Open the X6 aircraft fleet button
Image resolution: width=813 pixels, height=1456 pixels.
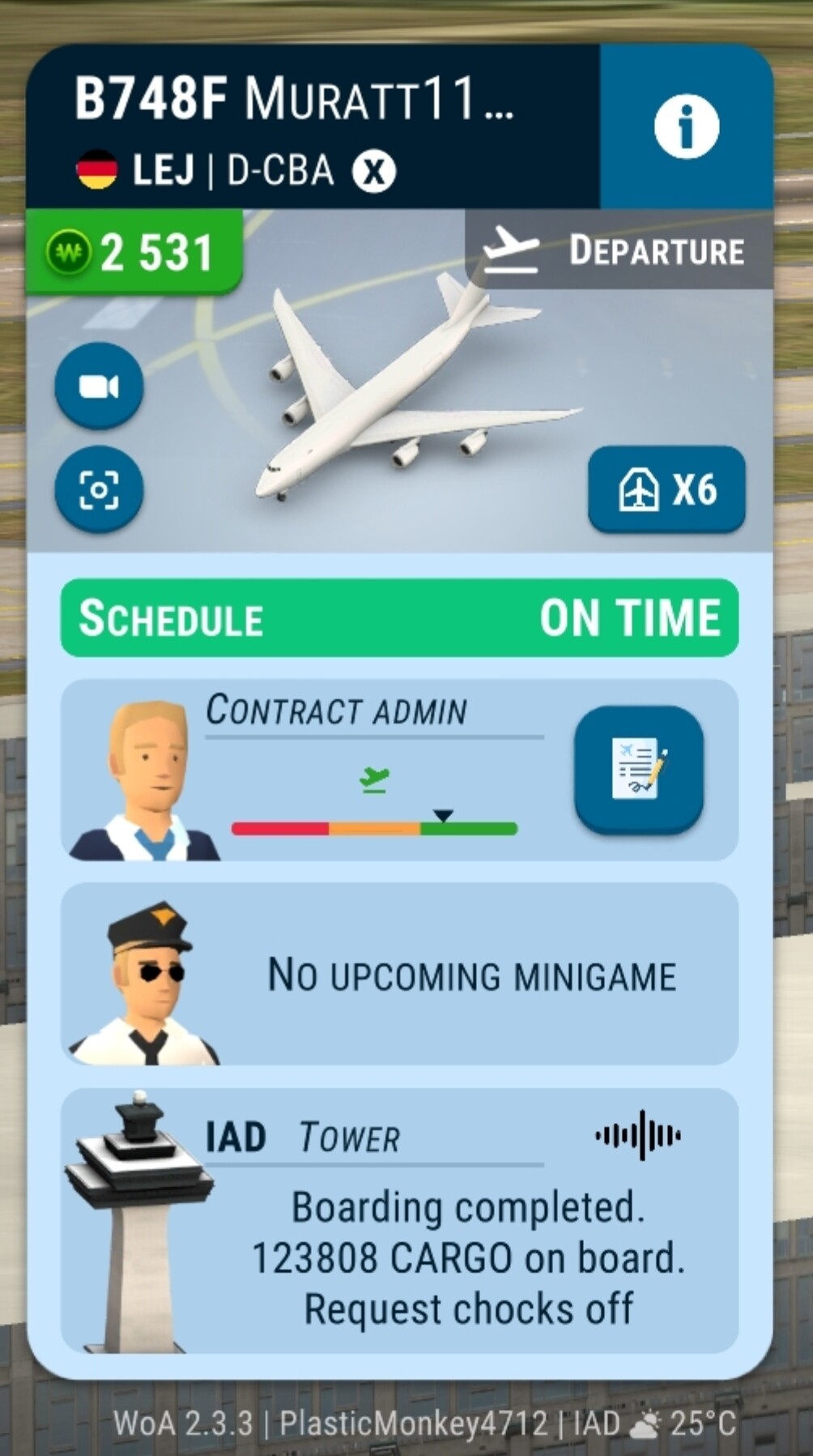pyautogui.click(x=666, y=490)
